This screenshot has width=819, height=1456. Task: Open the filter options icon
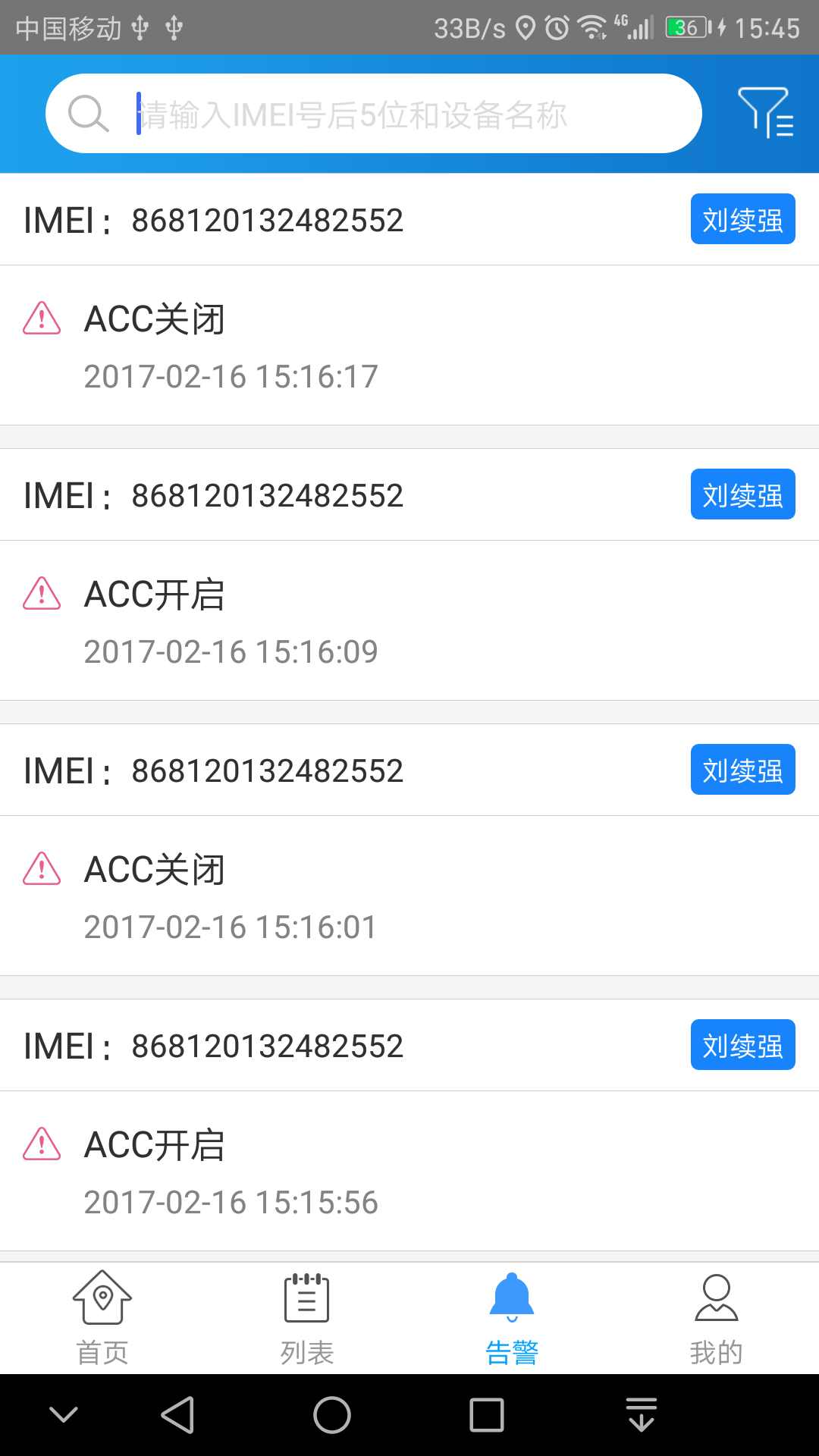point(766,114)
